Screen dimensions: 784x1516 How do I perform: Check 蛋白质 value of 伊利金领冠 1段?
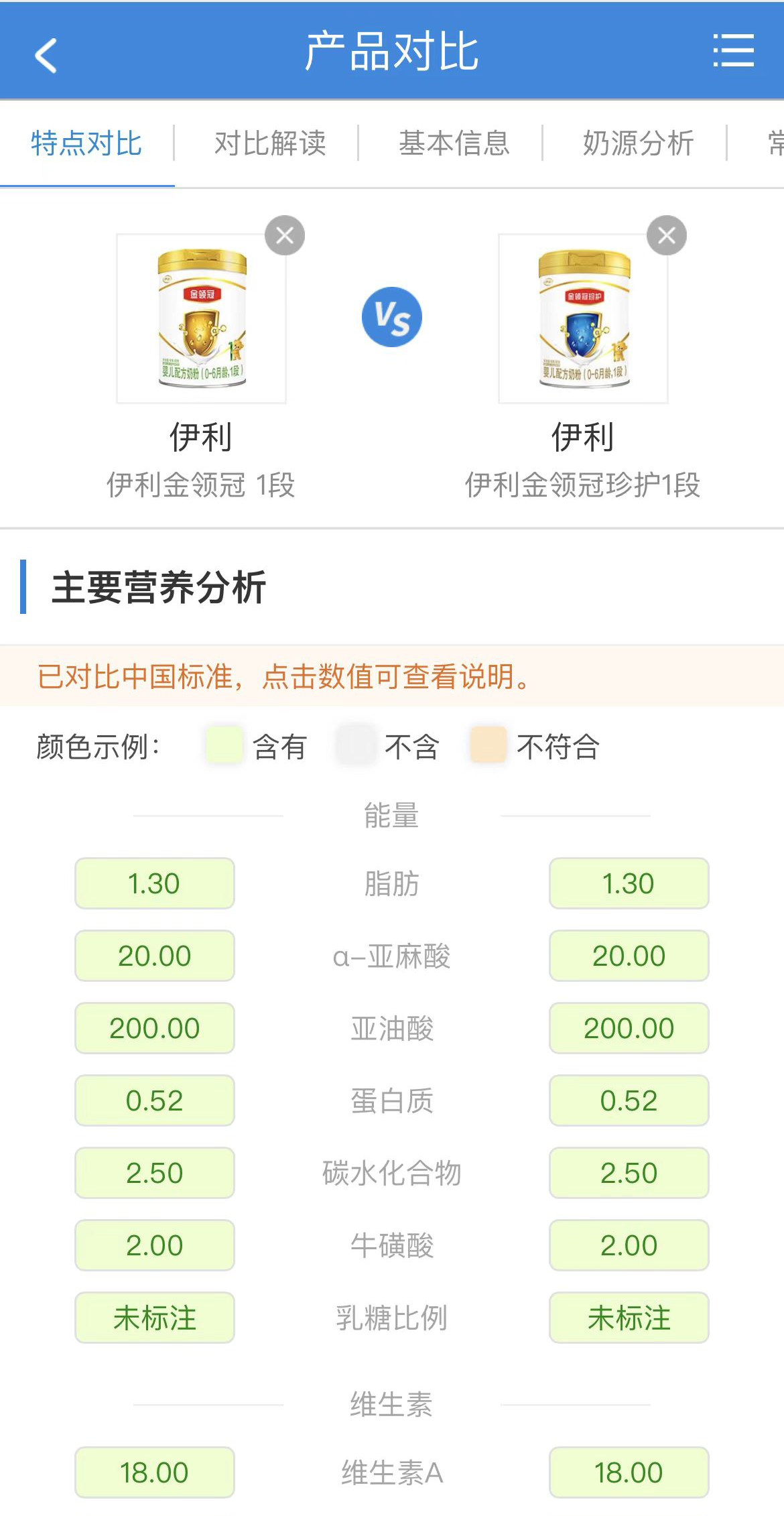point(155,1100)
